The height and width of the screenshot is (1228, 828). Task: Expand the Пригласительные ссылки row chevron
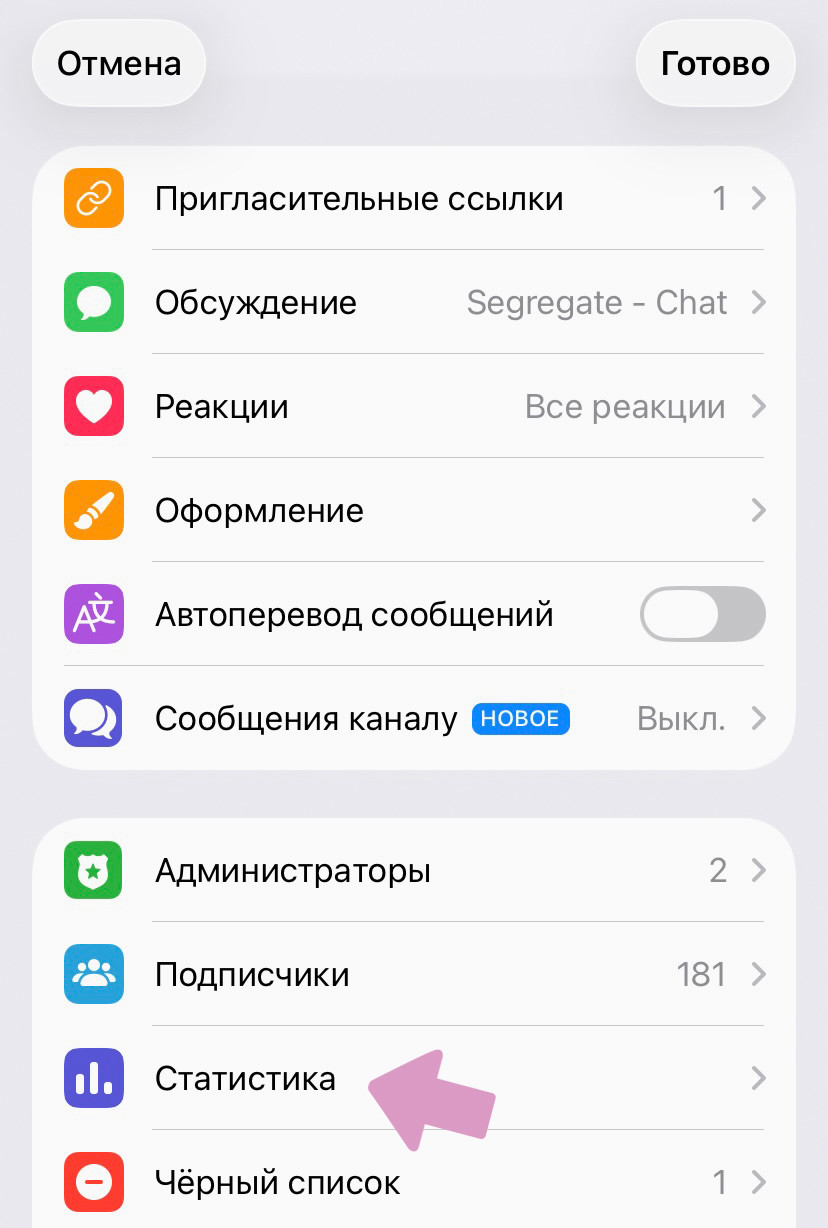pyautogui.click(x=758, y=198)
